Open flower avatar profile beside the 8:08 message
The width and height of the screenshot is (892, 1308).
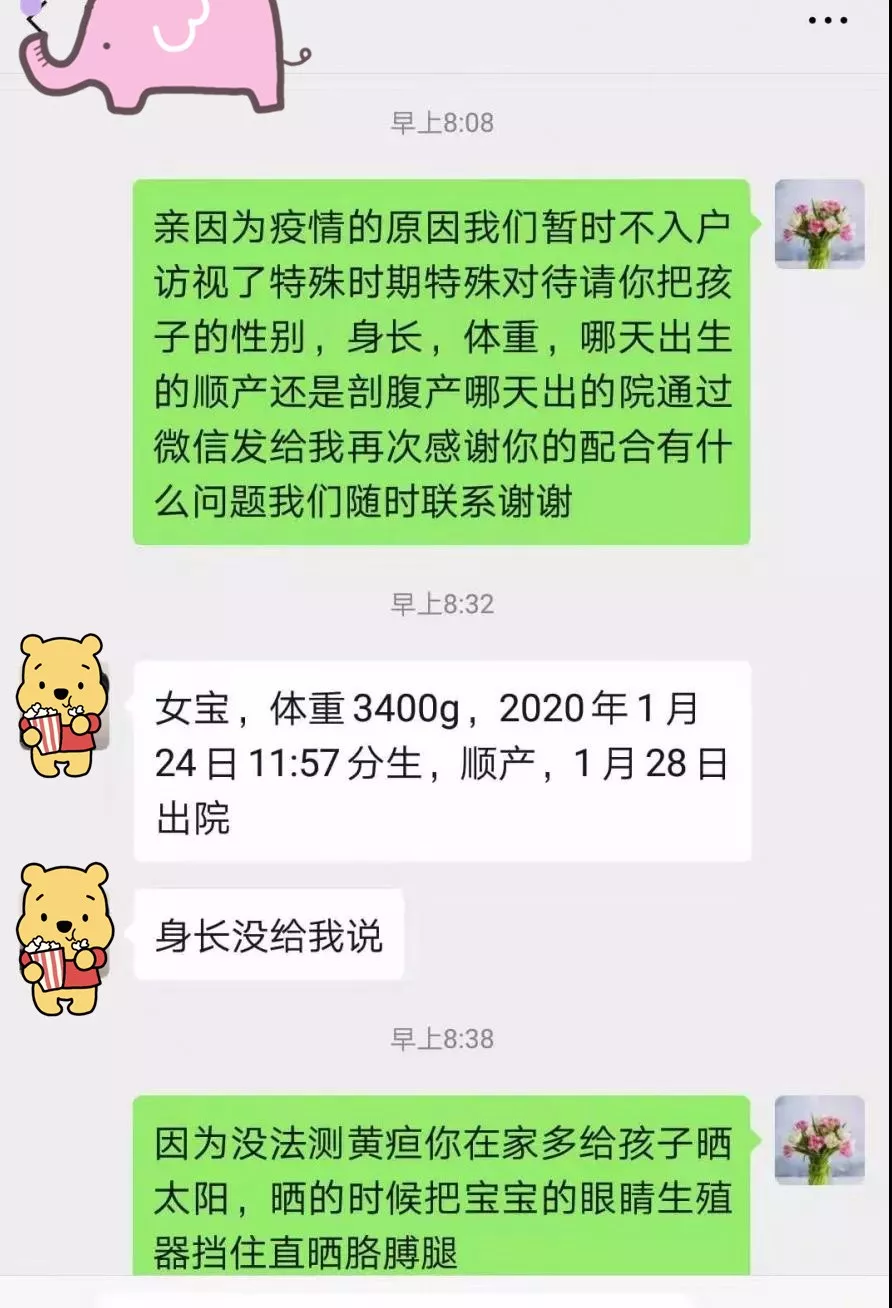click(x=819, y=224)
